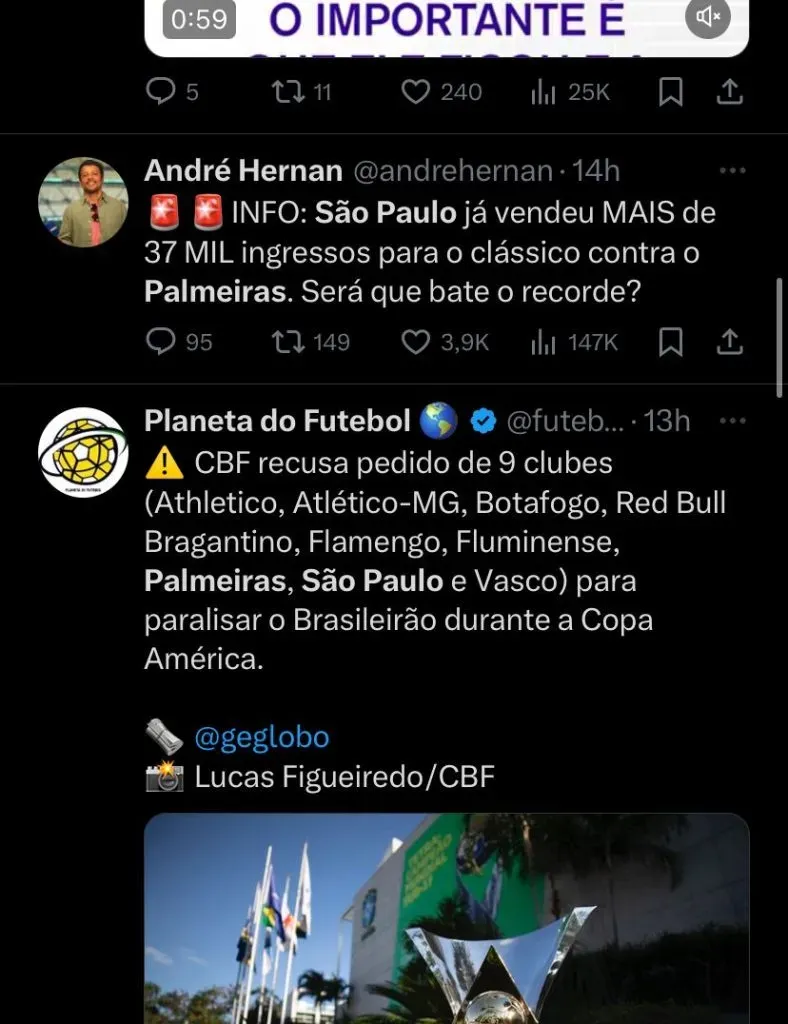Bookmark André Hernan's post
The image size is (788, 1024).
[x=672, y=343]
